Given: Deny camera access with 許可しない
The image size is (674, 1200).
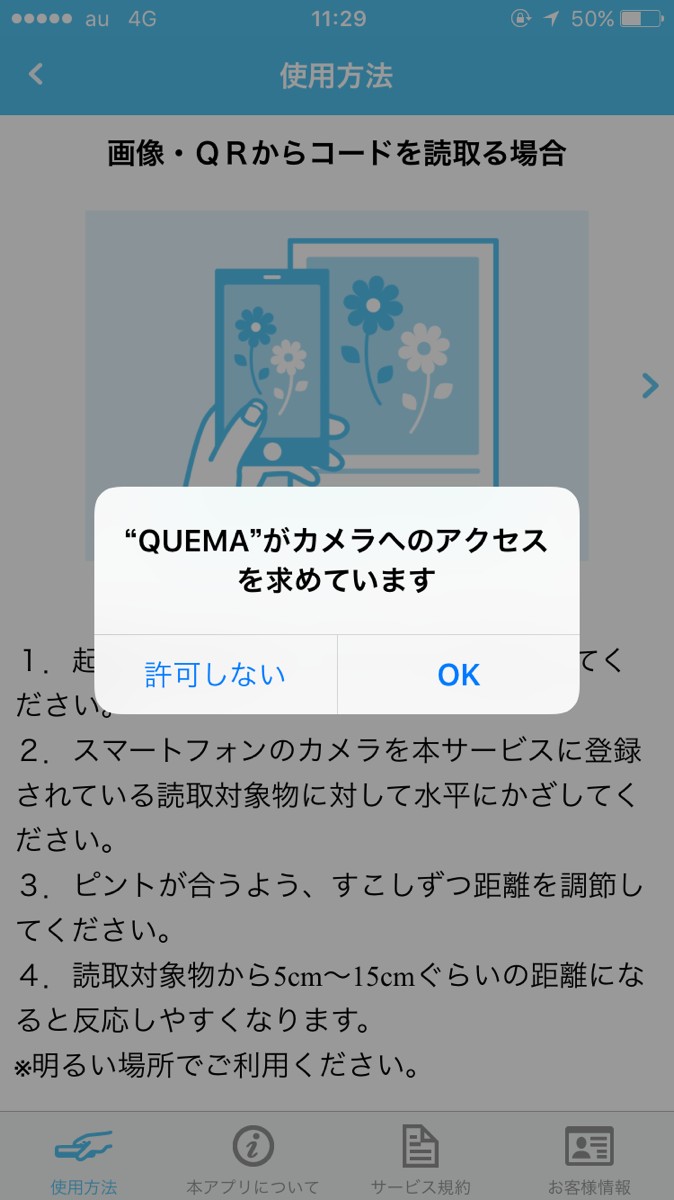Looking at the screenshot, I should pyautogui.click(x=215, y=675).
